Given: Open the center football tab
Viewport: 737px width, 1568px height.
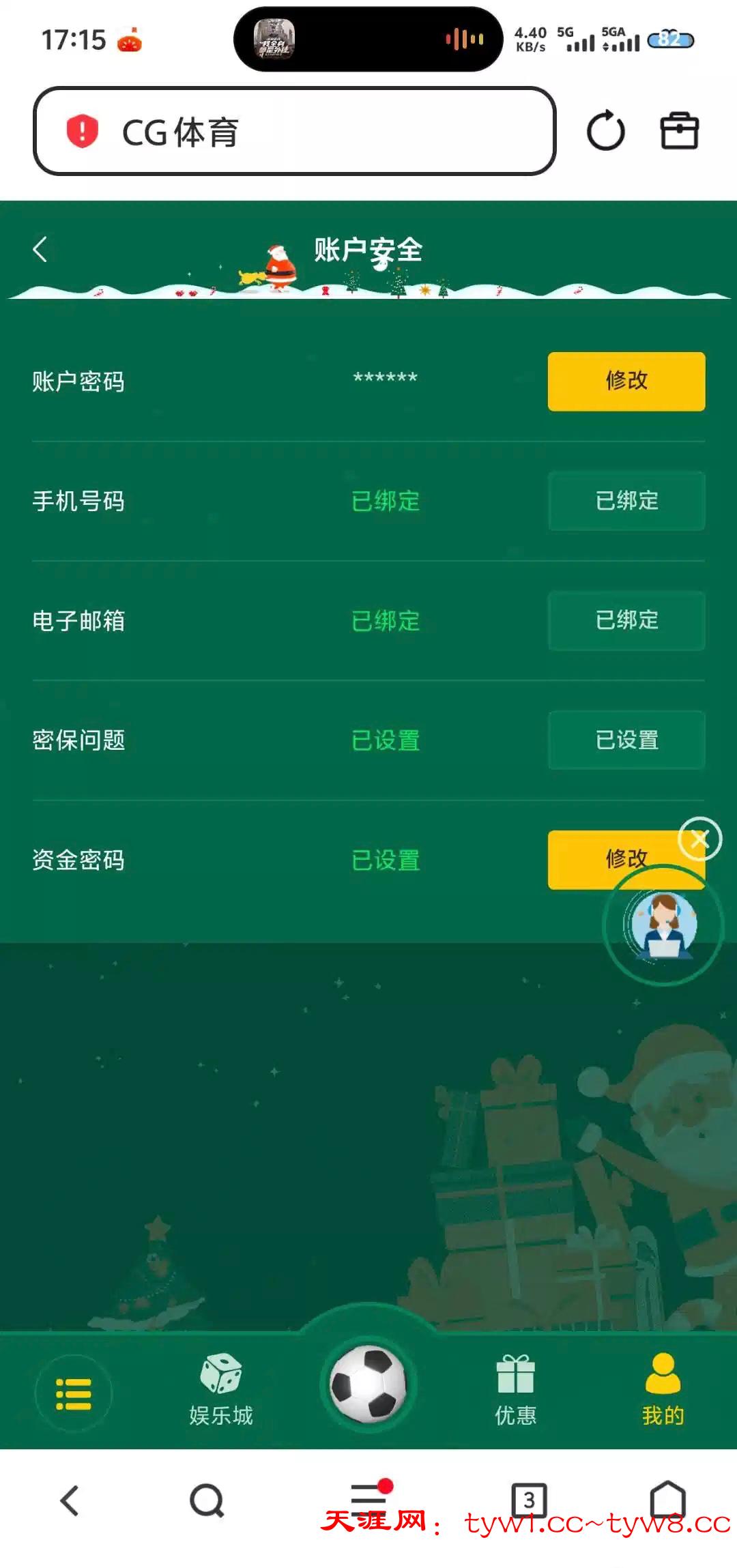Looking at the screenshot, I should (369, 1384).
